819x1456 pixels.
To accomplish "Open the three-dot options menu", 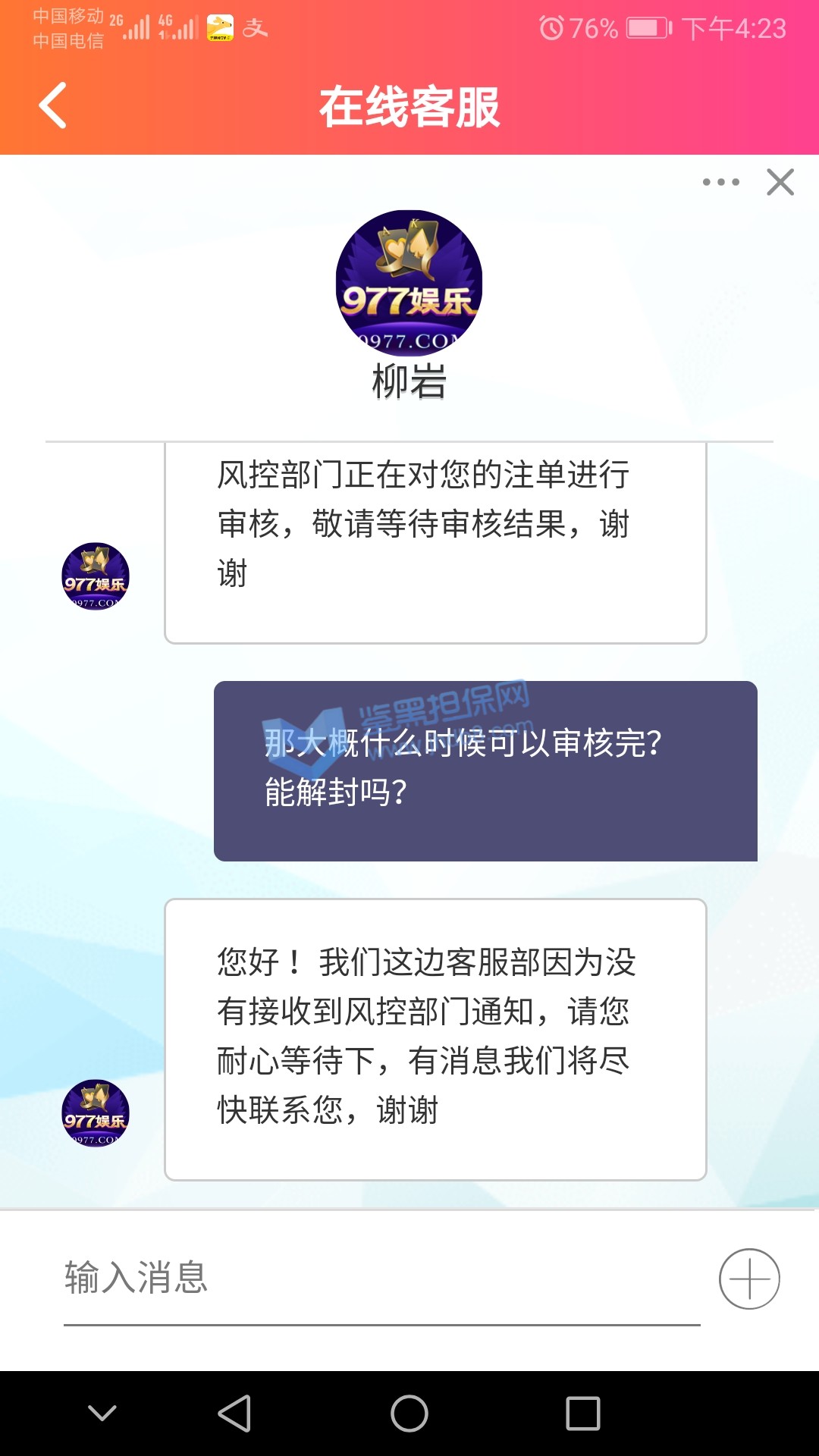I will (x=720, y=182).
